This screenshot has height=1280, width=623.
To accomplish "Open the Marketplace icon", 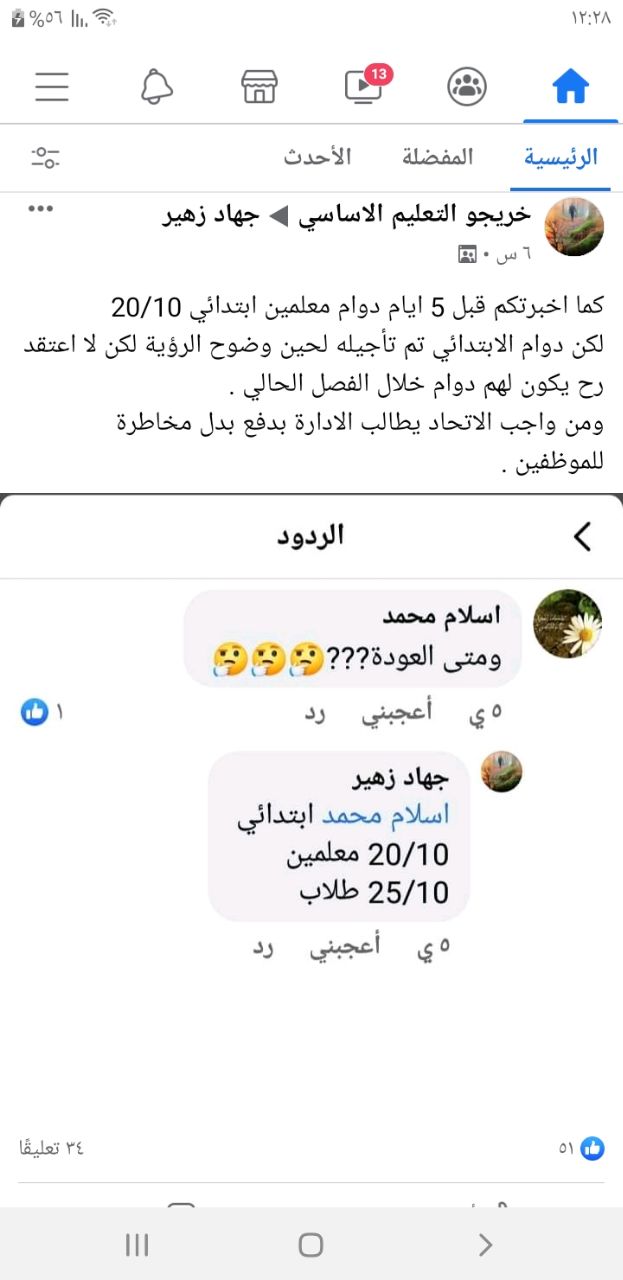I will tap(259, 87).
